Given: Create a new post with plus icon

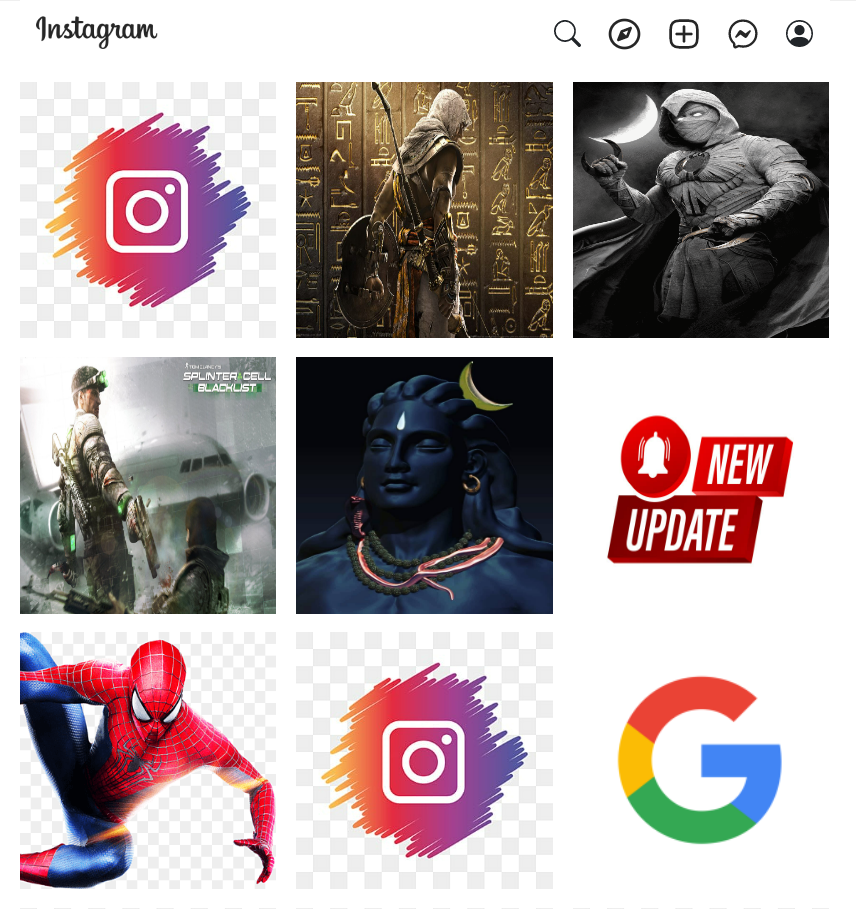Looking at the screenshot, I should point(684,35).
